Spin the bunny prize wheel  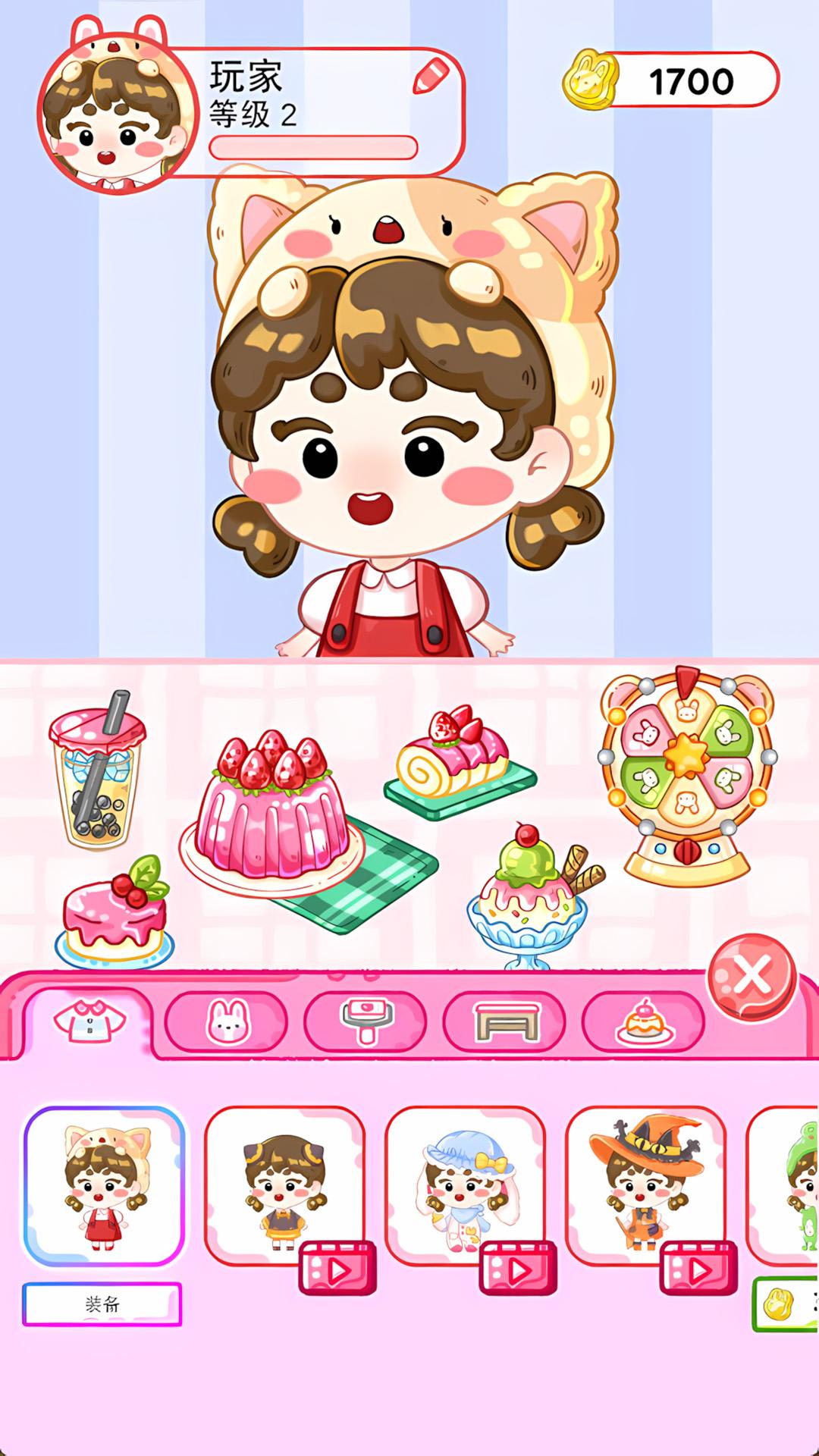687,775
